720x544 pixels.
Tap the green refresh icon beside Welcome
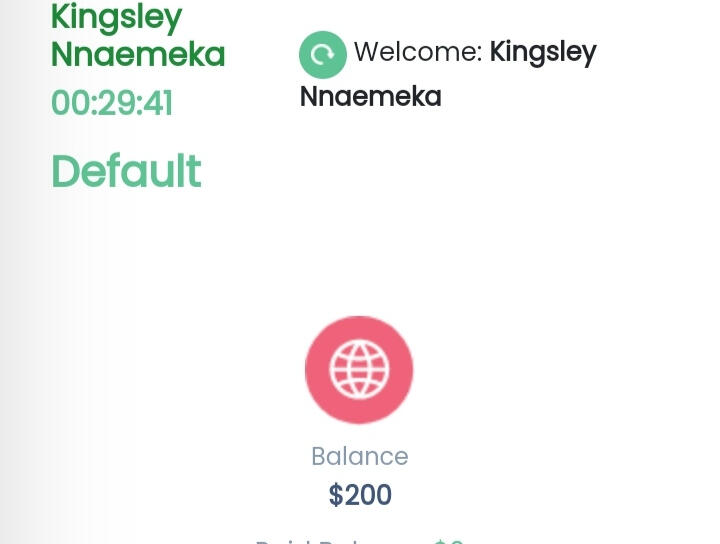322,55
